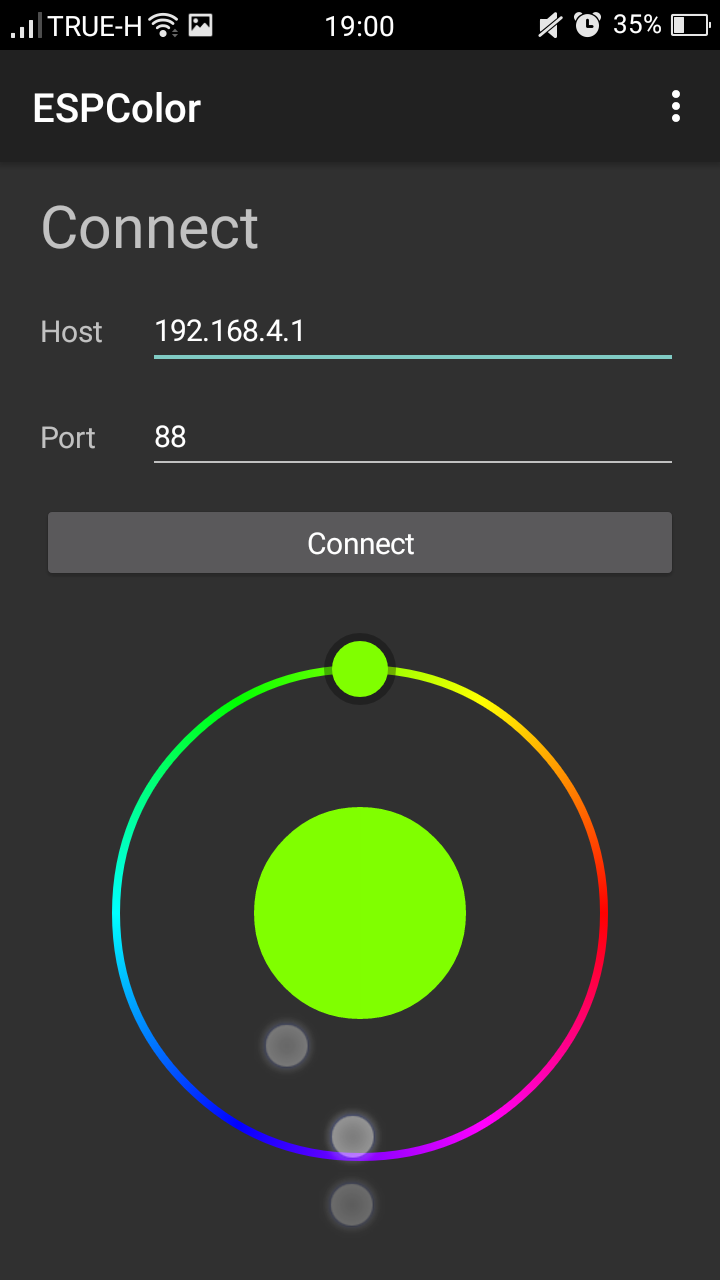Edit the Host address field

point(412,332)
